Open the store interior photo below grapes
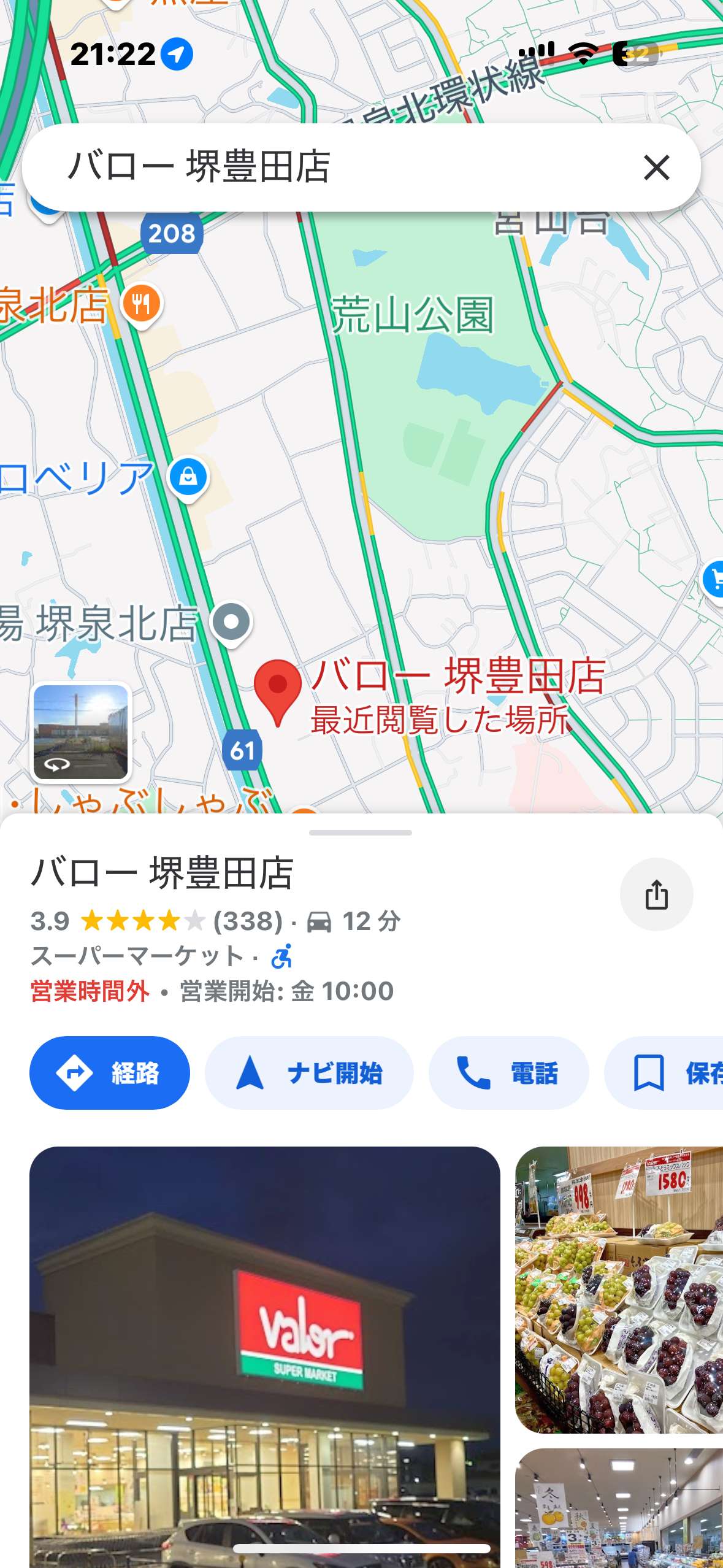 (x=619, y=1508)
